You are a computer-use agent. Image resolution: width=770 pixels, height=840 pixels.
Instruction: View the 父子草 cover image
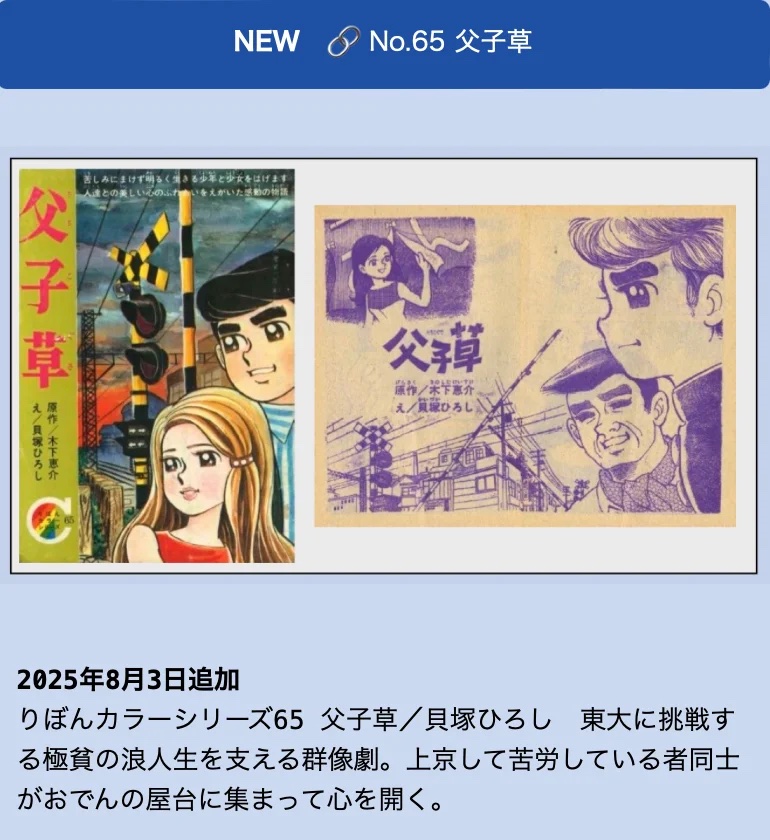coord(157,365)
